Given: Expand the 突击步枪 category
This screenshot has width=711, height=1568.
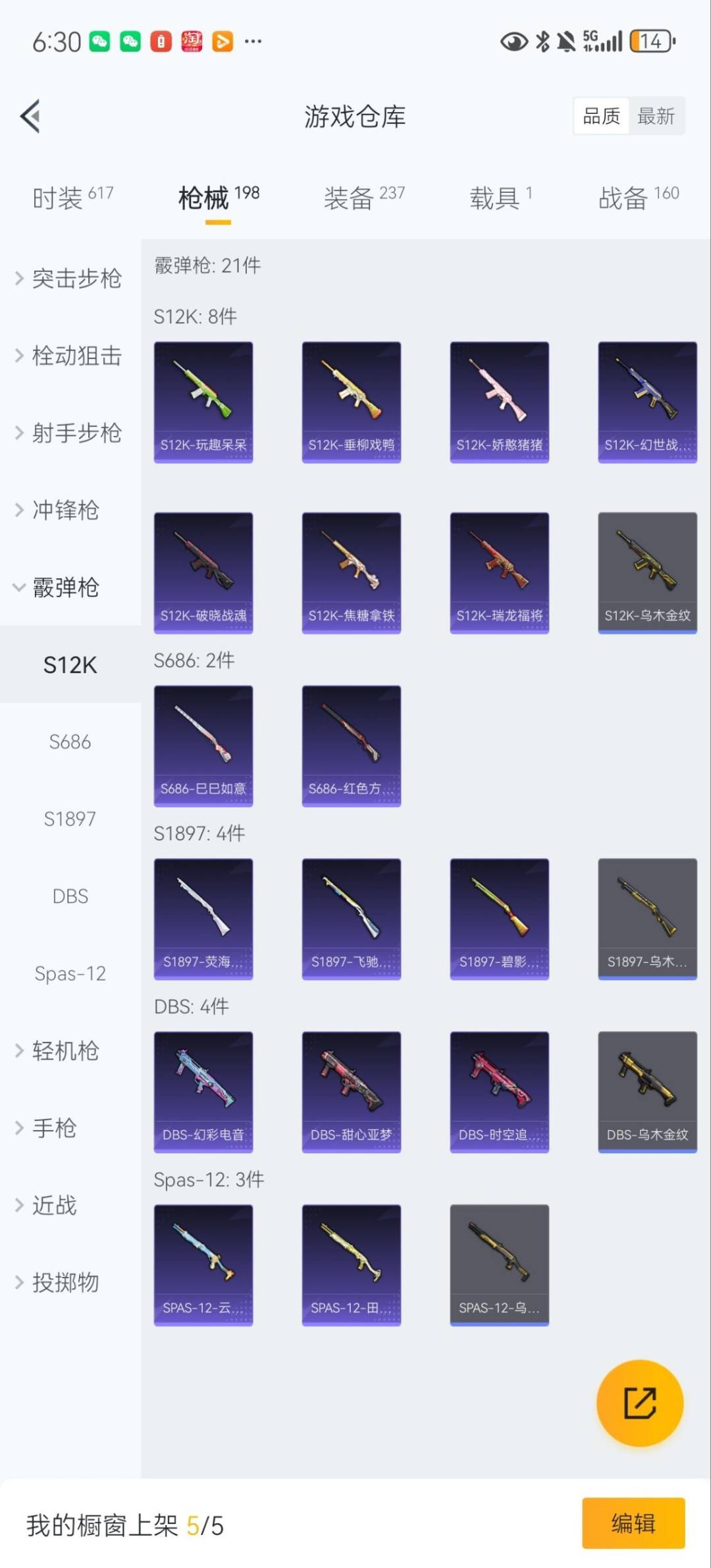Looking at the screenshot, I should coord(69,279).
